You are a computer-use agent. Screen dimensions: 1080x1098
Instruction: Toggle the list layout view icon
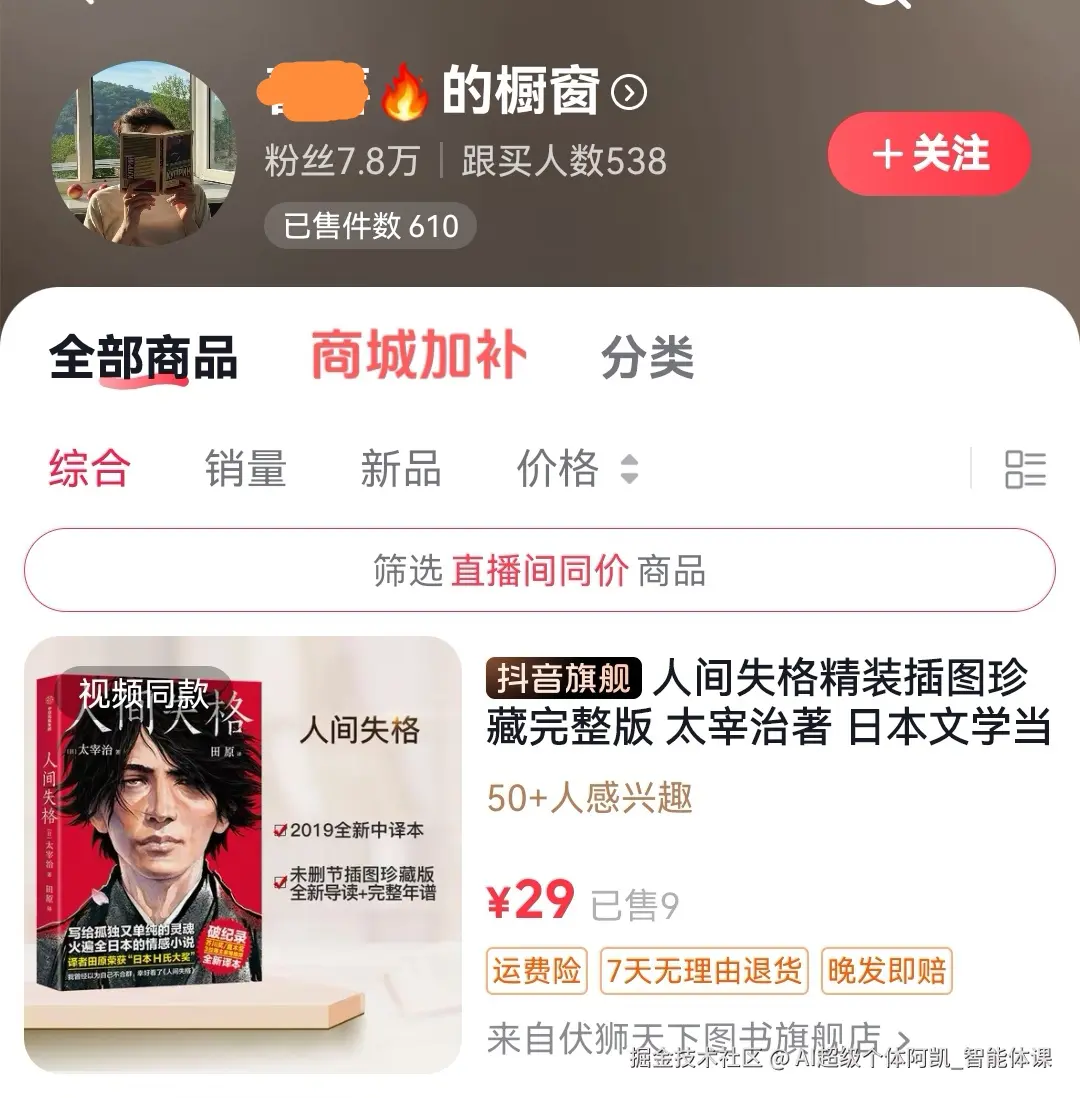pos(1025,468)
